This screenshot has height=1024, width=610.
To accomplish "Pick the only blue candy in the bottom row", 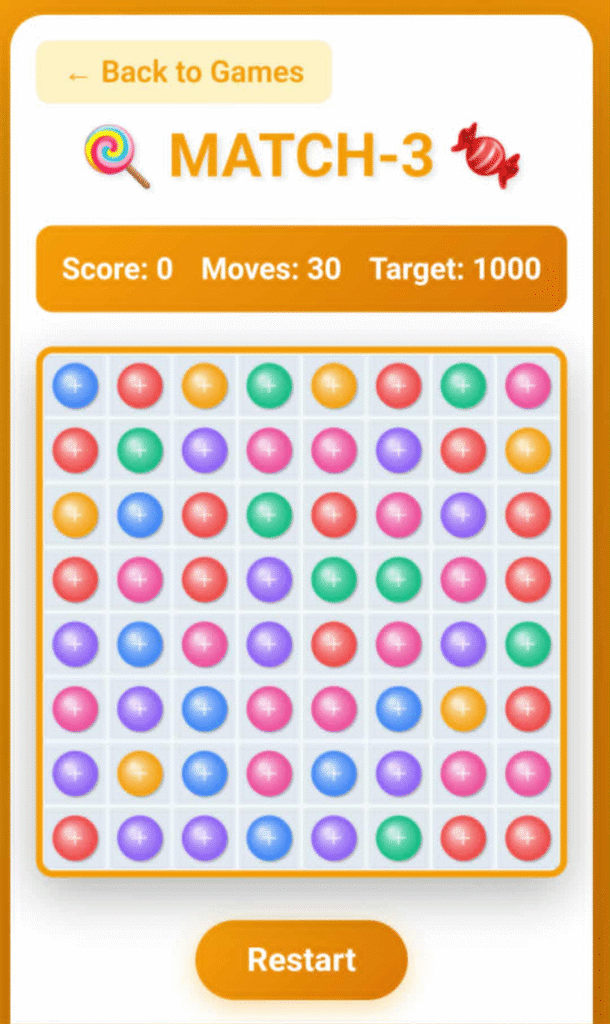I will pyautogui.click(x=269, y=838).
